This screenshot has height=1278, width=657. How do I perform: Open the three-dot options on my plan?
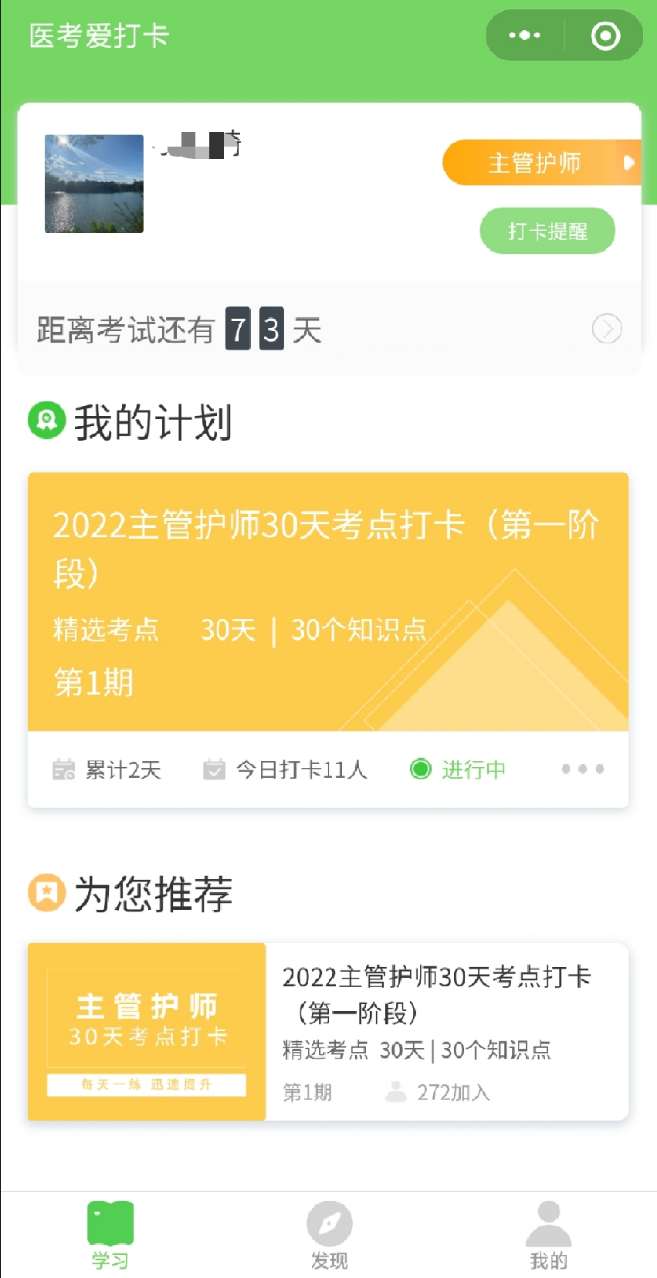[x=583, y=769]
